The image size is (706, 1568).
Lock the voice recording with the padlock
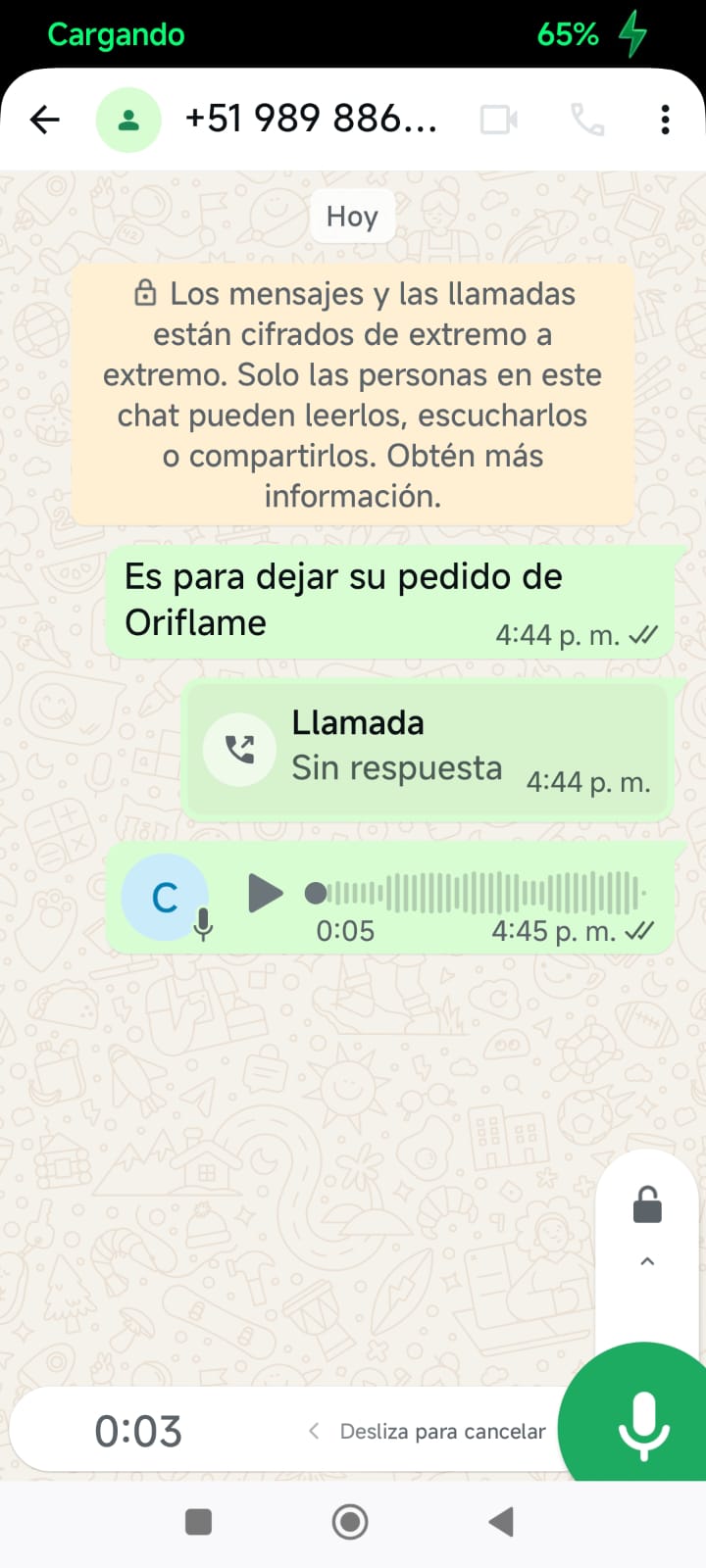(x=647, y=1204)
